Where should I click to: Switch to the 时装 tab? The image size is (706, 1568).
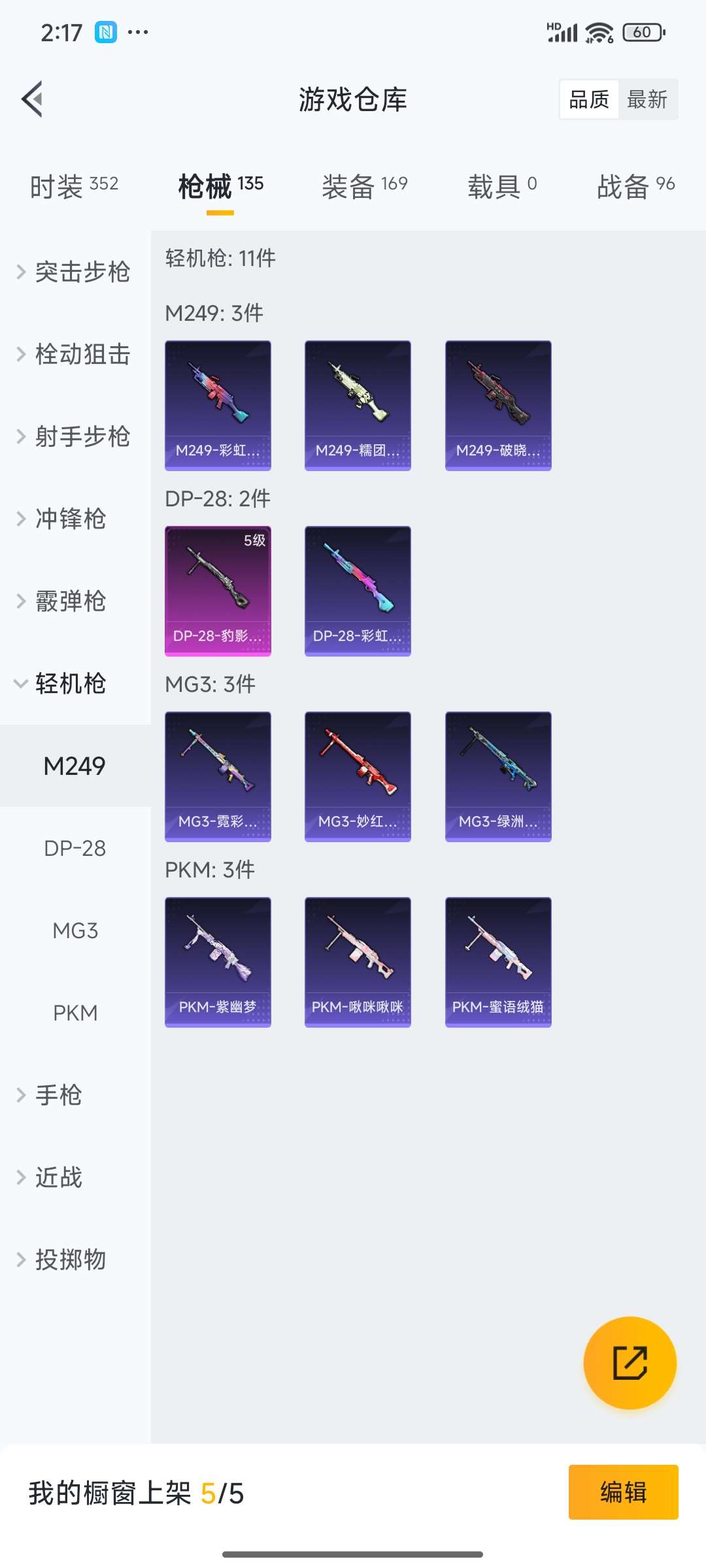coord(74,186)
